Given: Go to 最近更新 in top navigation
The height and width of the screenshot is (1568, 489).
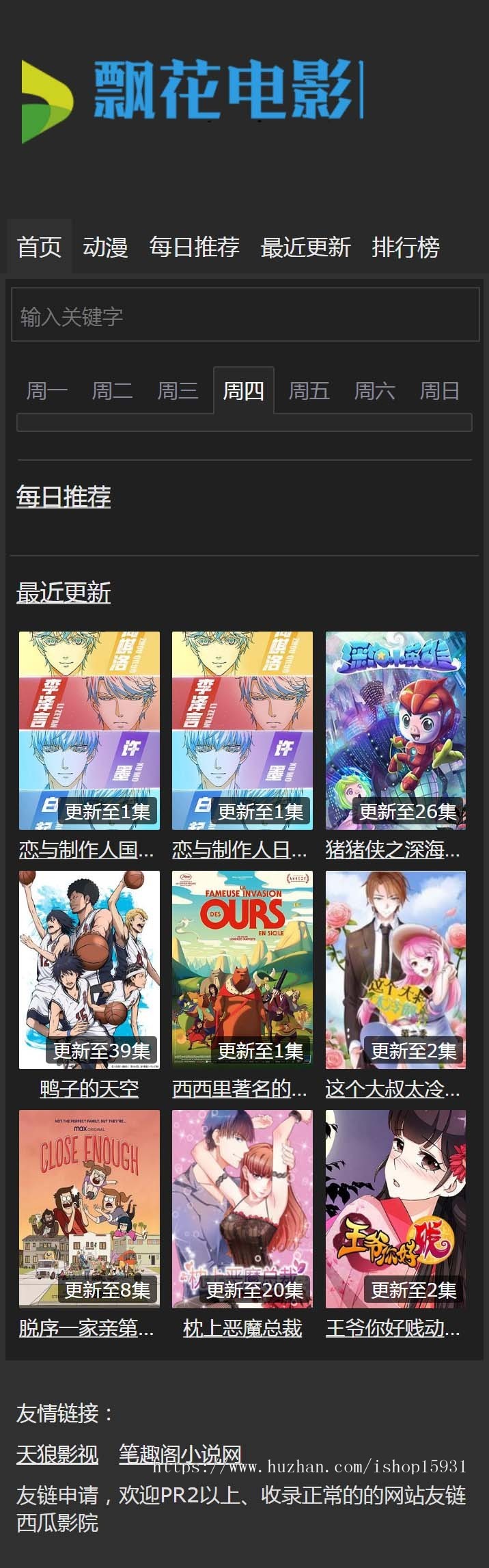Looking at the screenshot, I should coord(305,247).
